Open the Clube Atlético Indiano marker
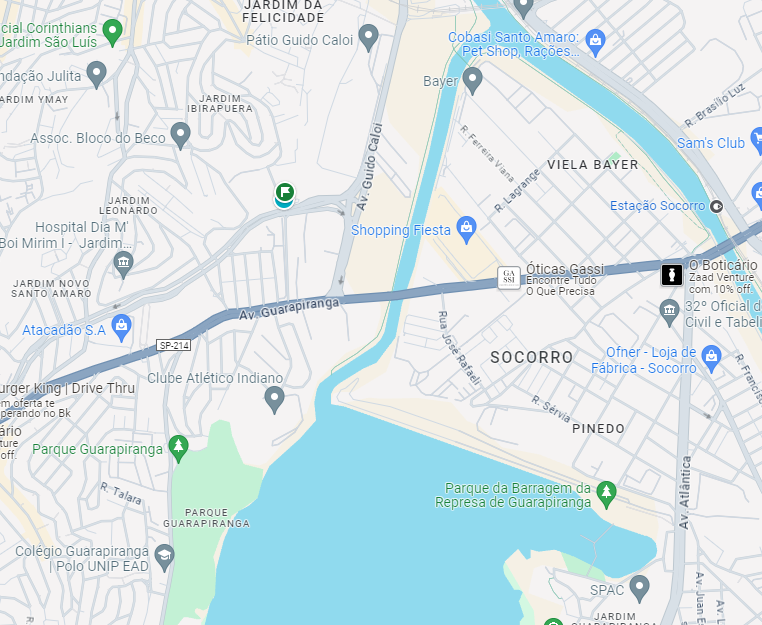 275,399
